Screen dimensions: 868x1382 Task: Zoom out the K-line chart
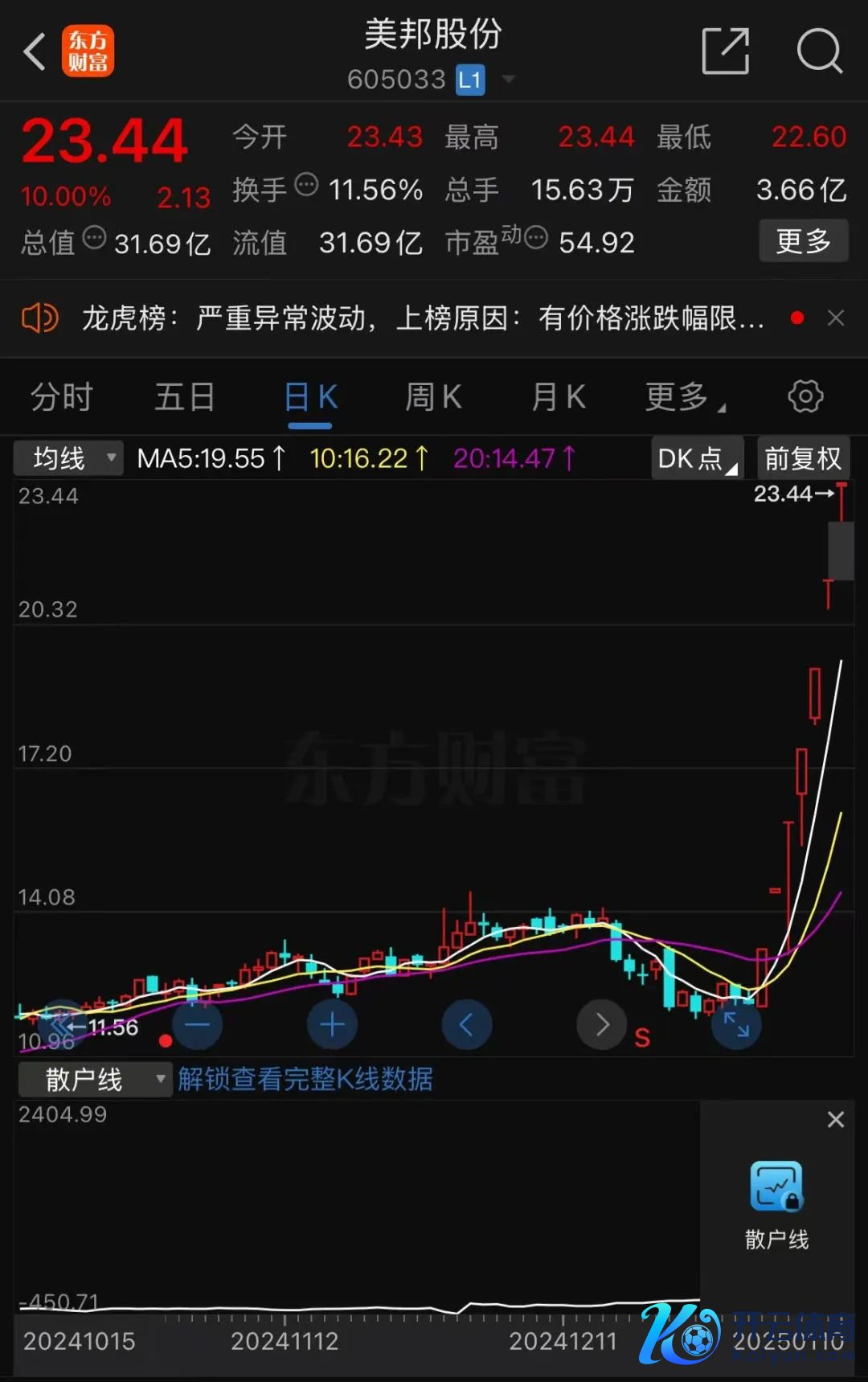197,1024
